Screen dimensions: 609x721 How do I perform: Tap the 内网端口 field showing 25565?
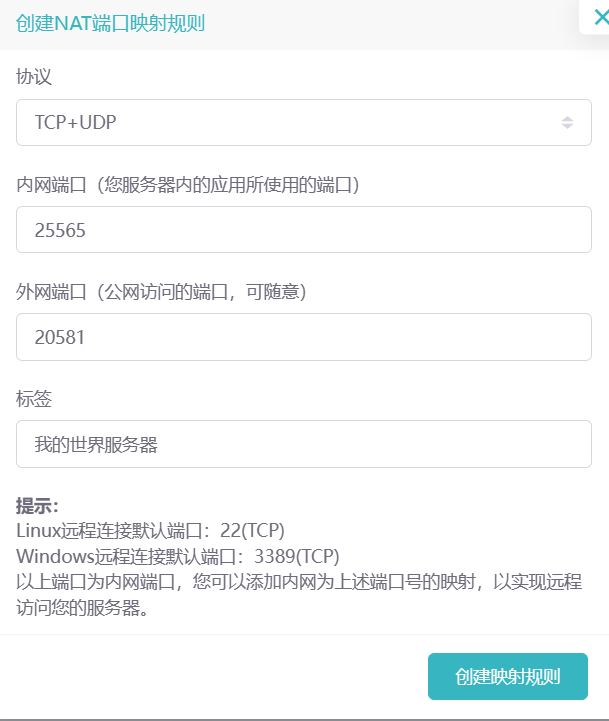(304, 230)
